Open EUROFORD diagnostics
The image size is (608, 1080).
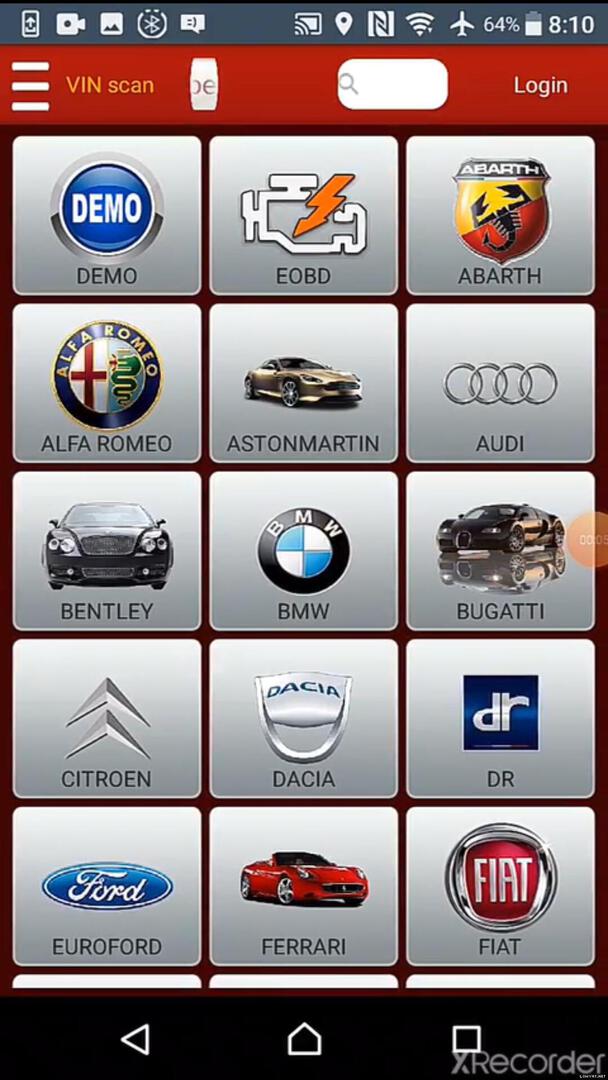point(107,887)
